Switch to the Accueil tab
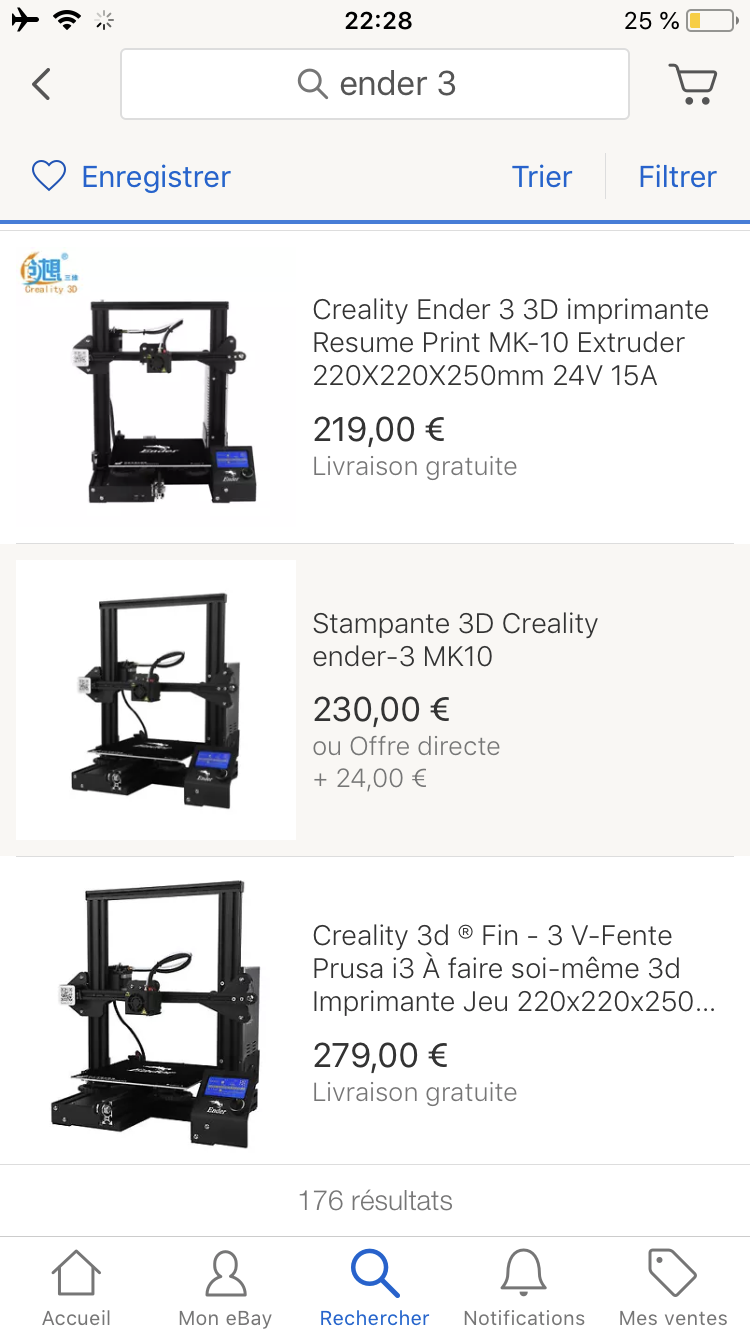750x1334 pixels. (x=76, y=1288)
